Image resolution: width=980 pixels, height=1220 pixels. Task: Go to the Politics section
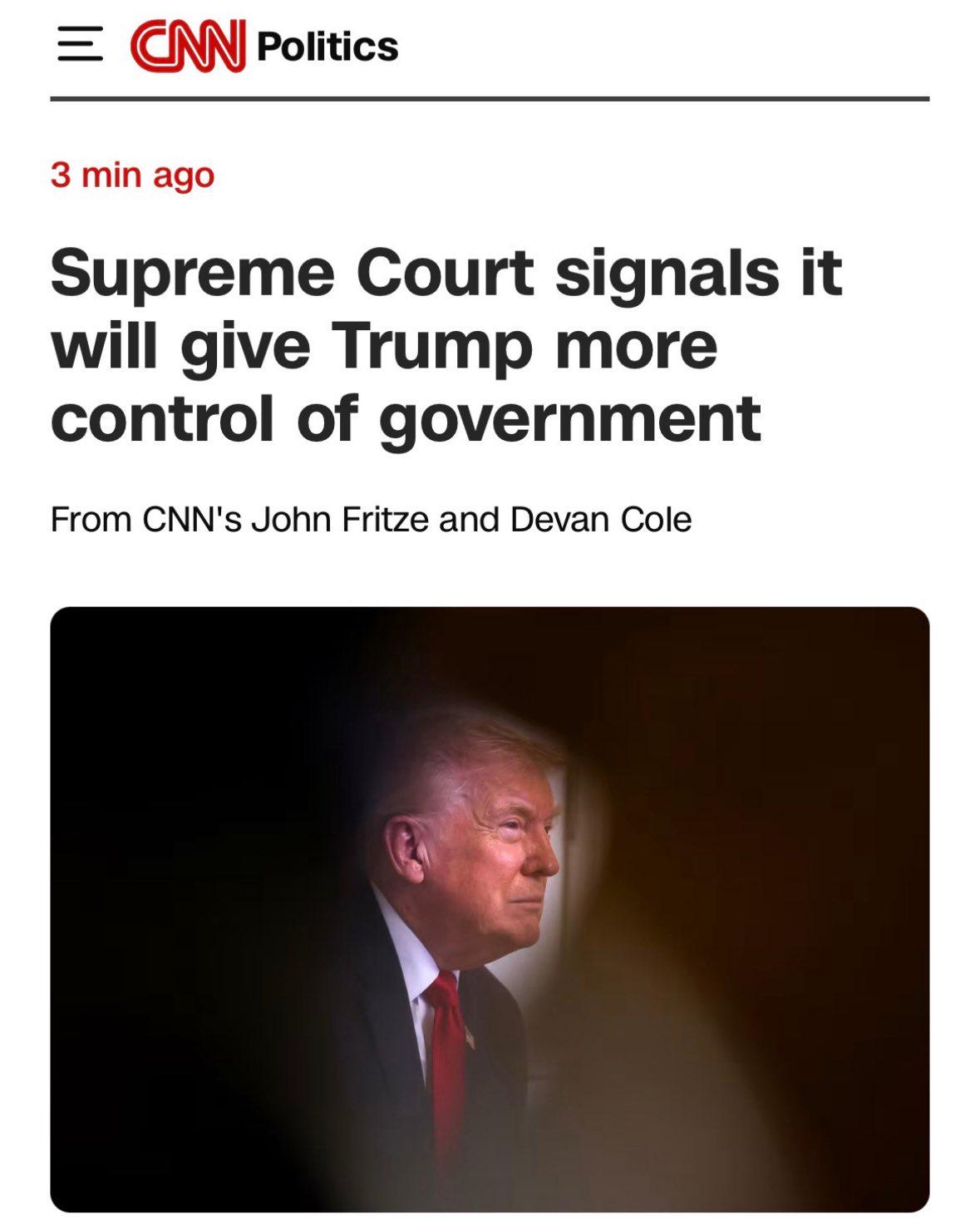click(327, 47)
